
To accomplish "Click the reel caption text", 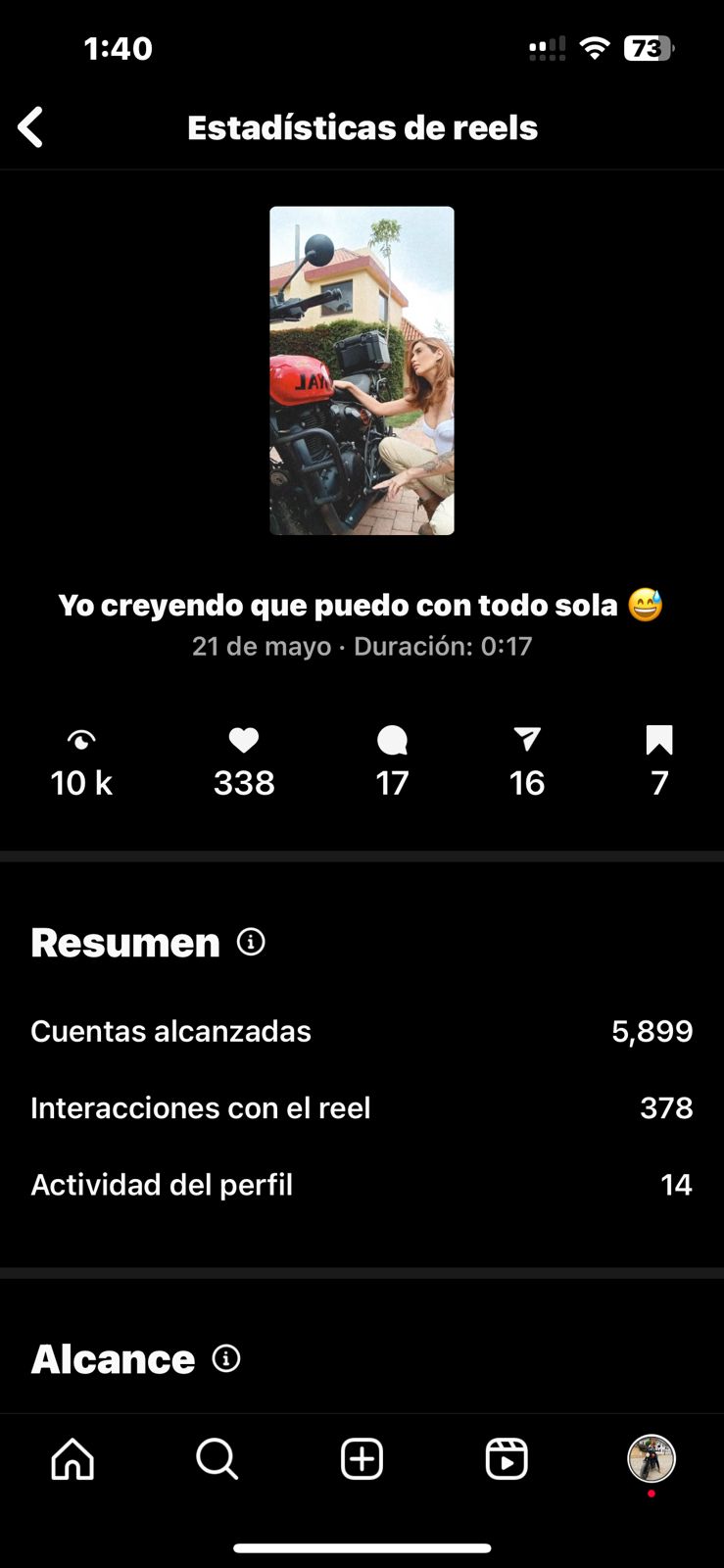I will 362,605.
